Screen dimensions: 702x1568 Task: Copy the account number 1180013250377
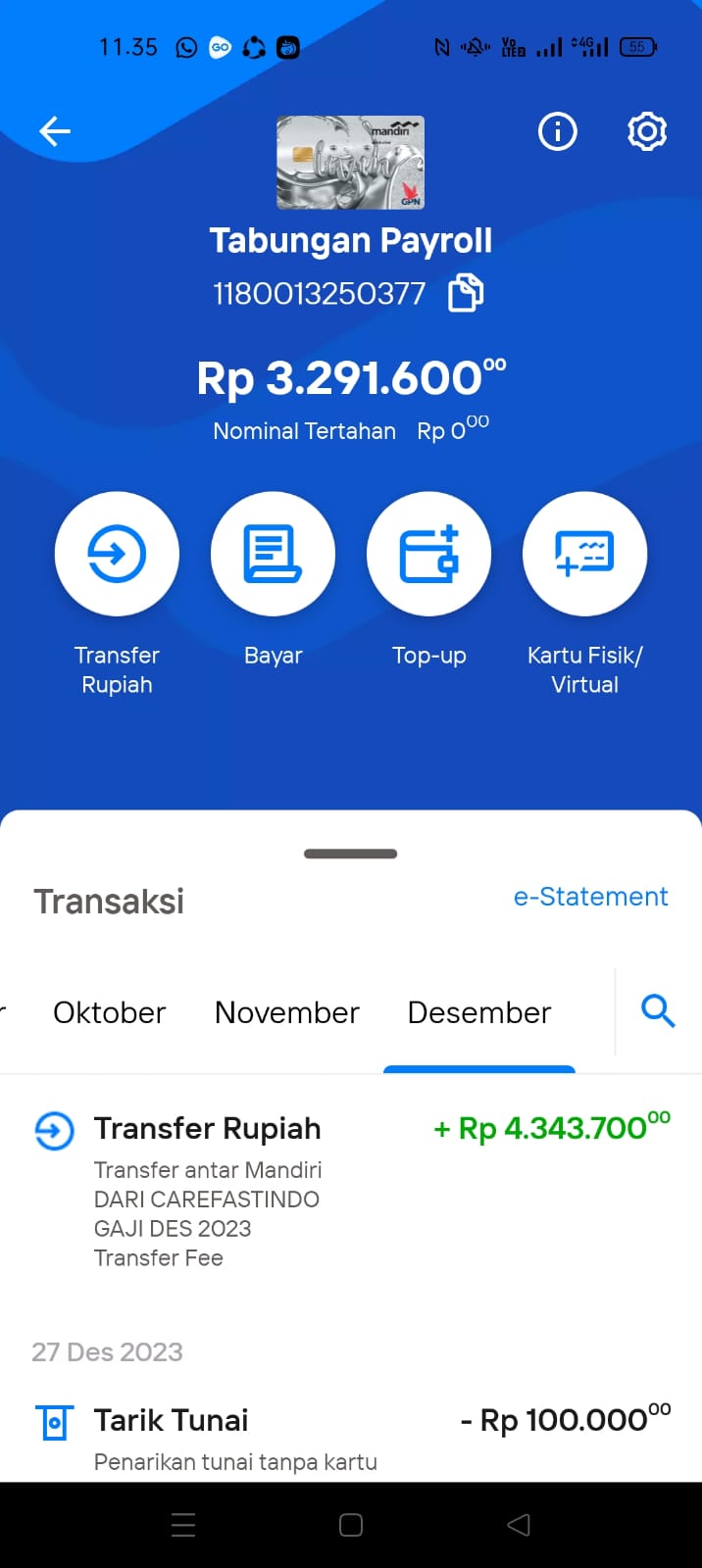(466, 293)
